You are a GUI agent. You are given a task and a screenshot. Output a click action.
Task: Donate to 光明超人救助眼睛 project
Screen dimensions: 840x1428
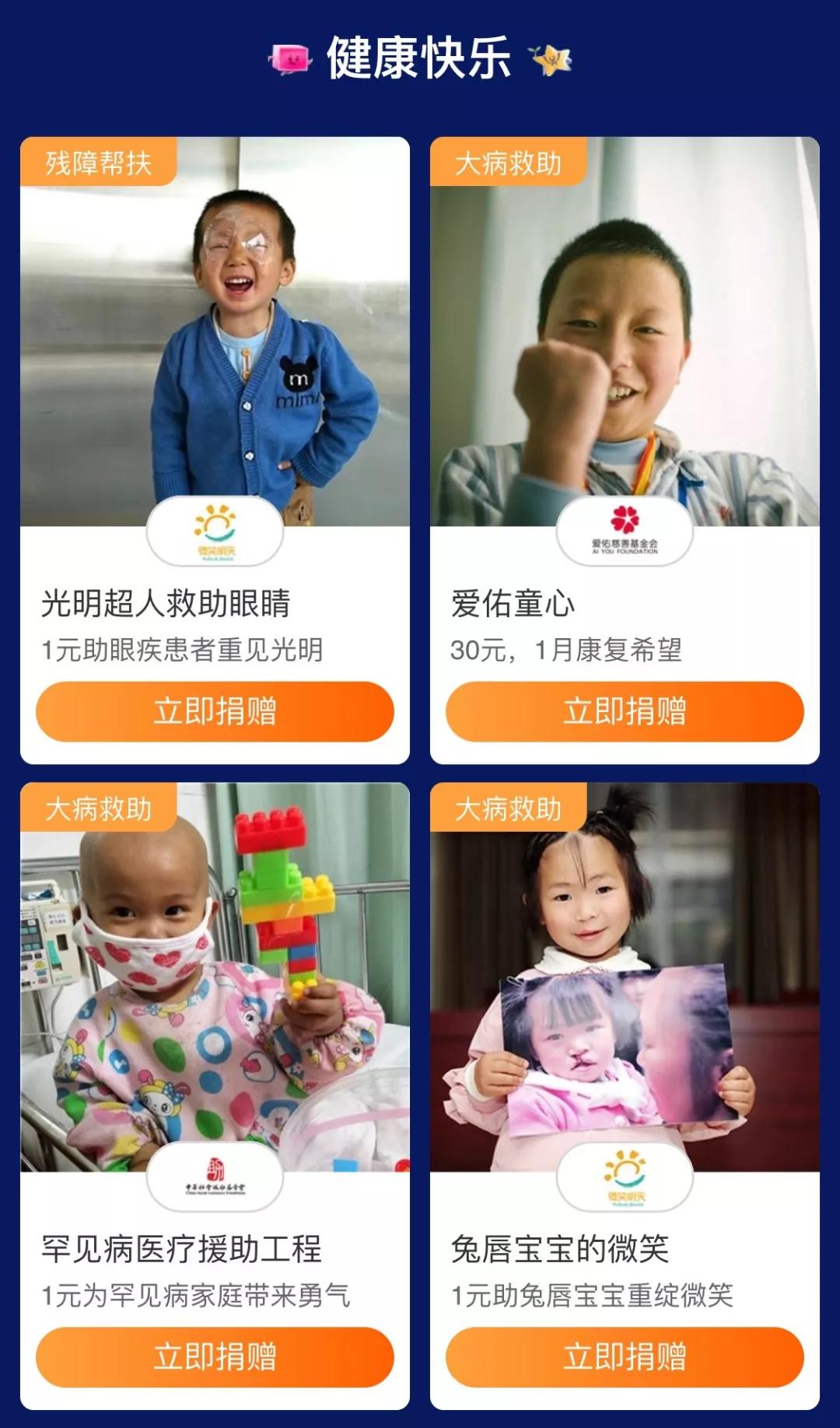pyautogui.click(x=215, y=711)
